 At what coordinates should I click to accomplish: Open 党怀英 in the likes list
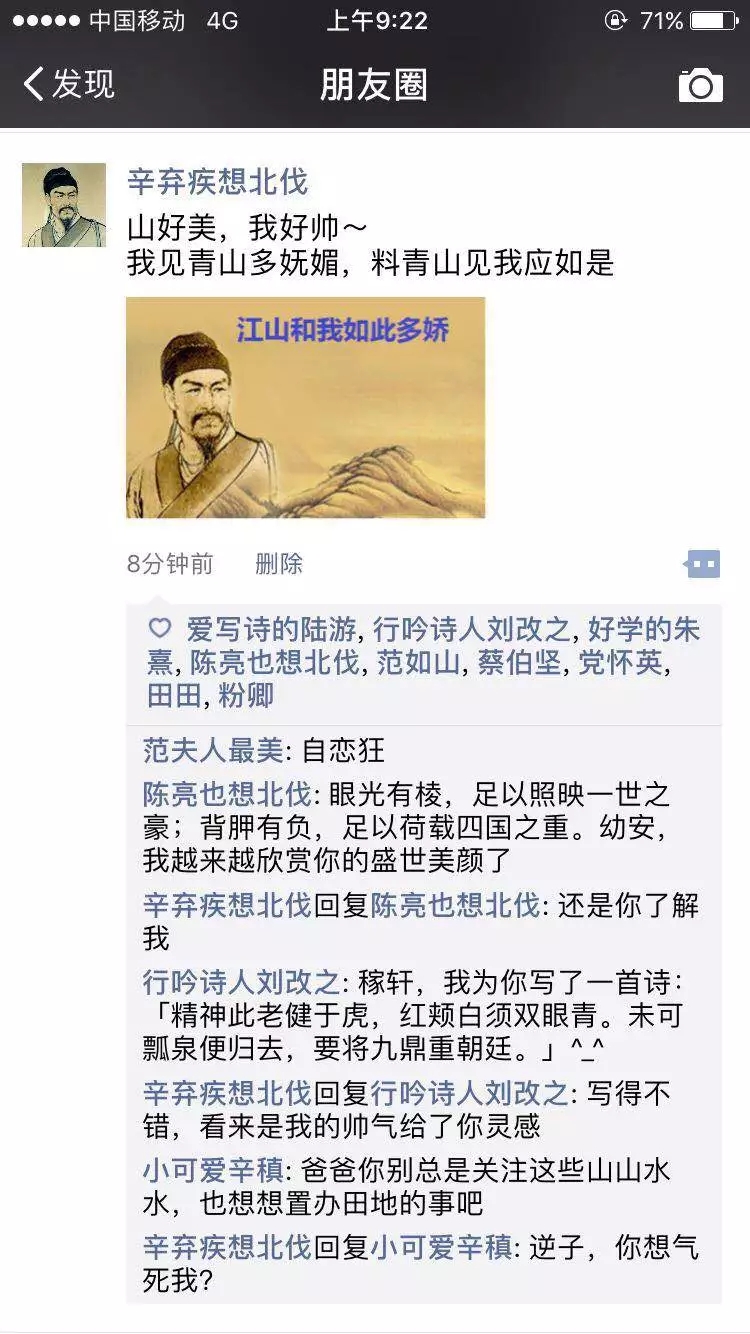coord(619,662)
